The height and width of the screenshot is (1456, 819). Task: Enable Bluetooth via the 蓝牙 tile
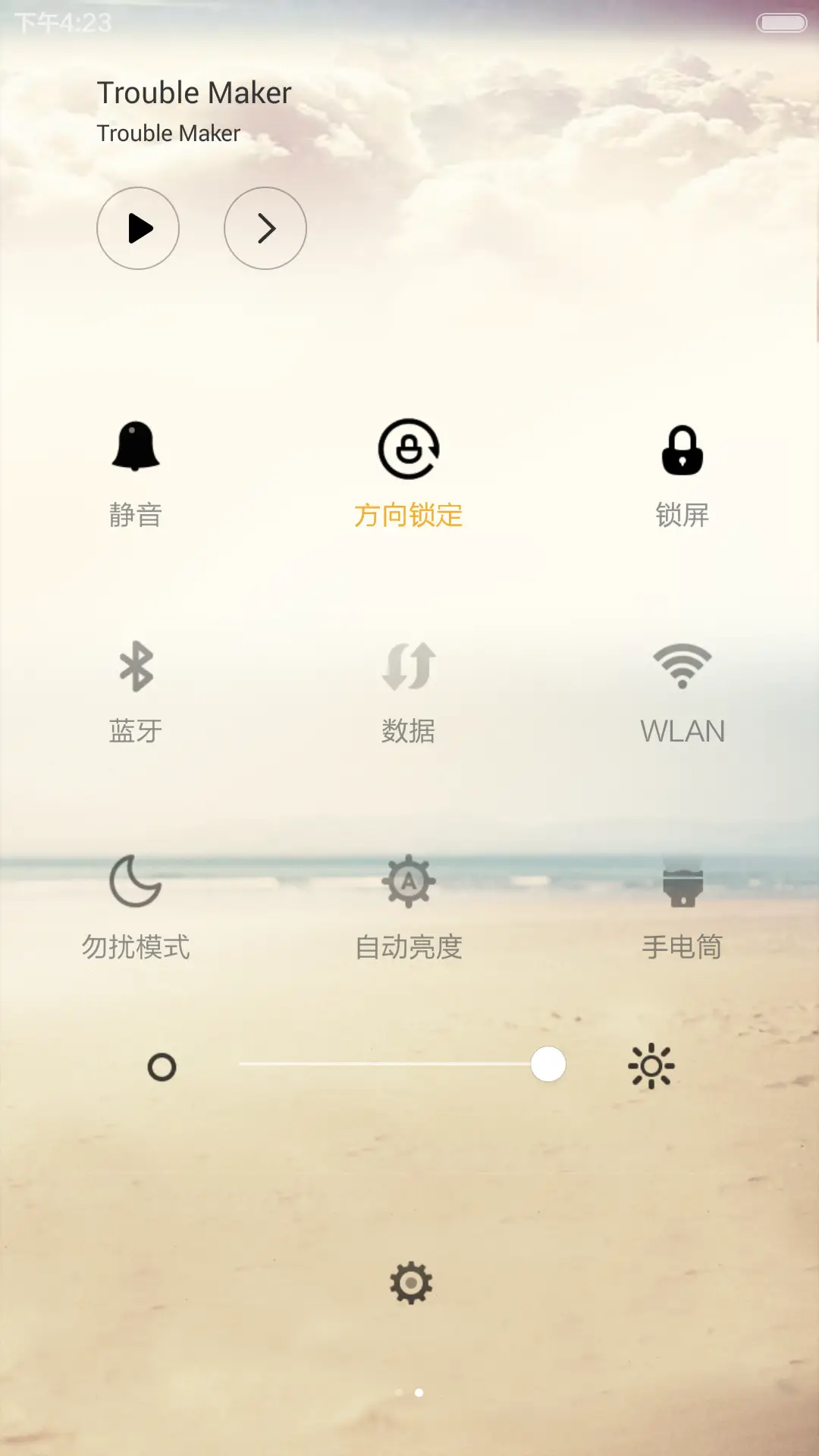click(x=138, y=686)
